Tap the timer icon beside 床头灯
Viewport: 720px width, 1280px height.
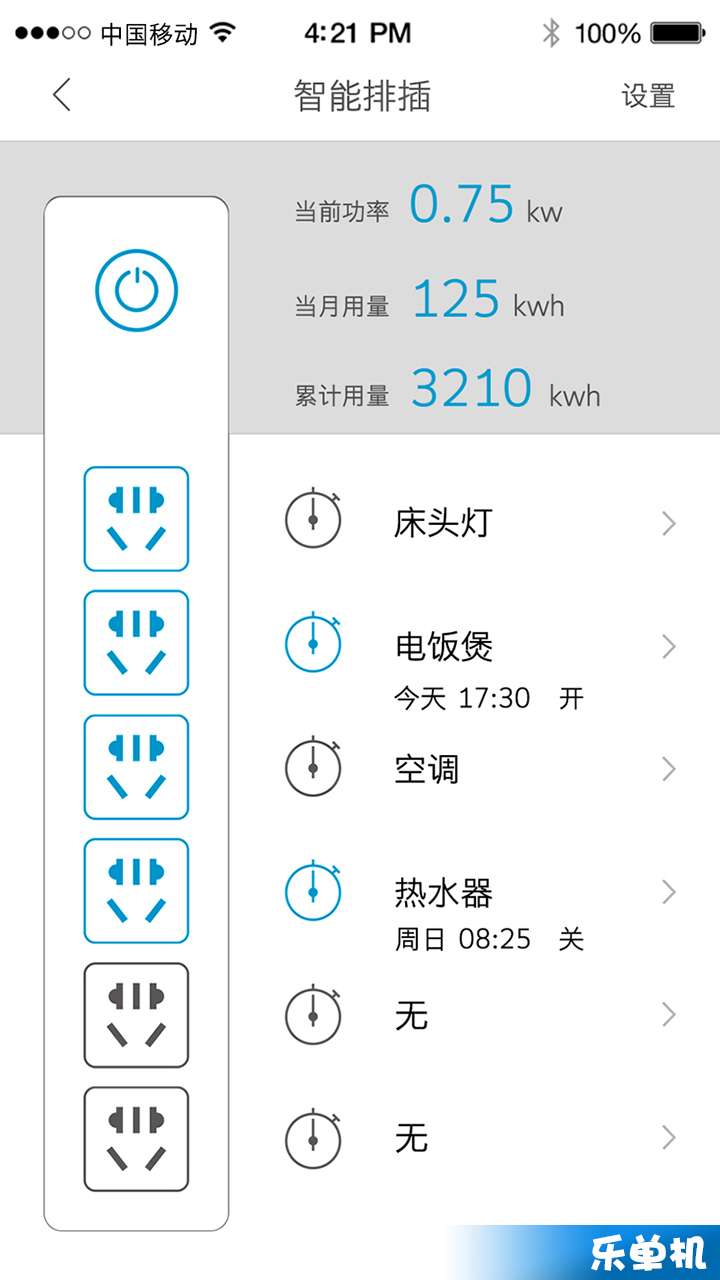[313, 519]
